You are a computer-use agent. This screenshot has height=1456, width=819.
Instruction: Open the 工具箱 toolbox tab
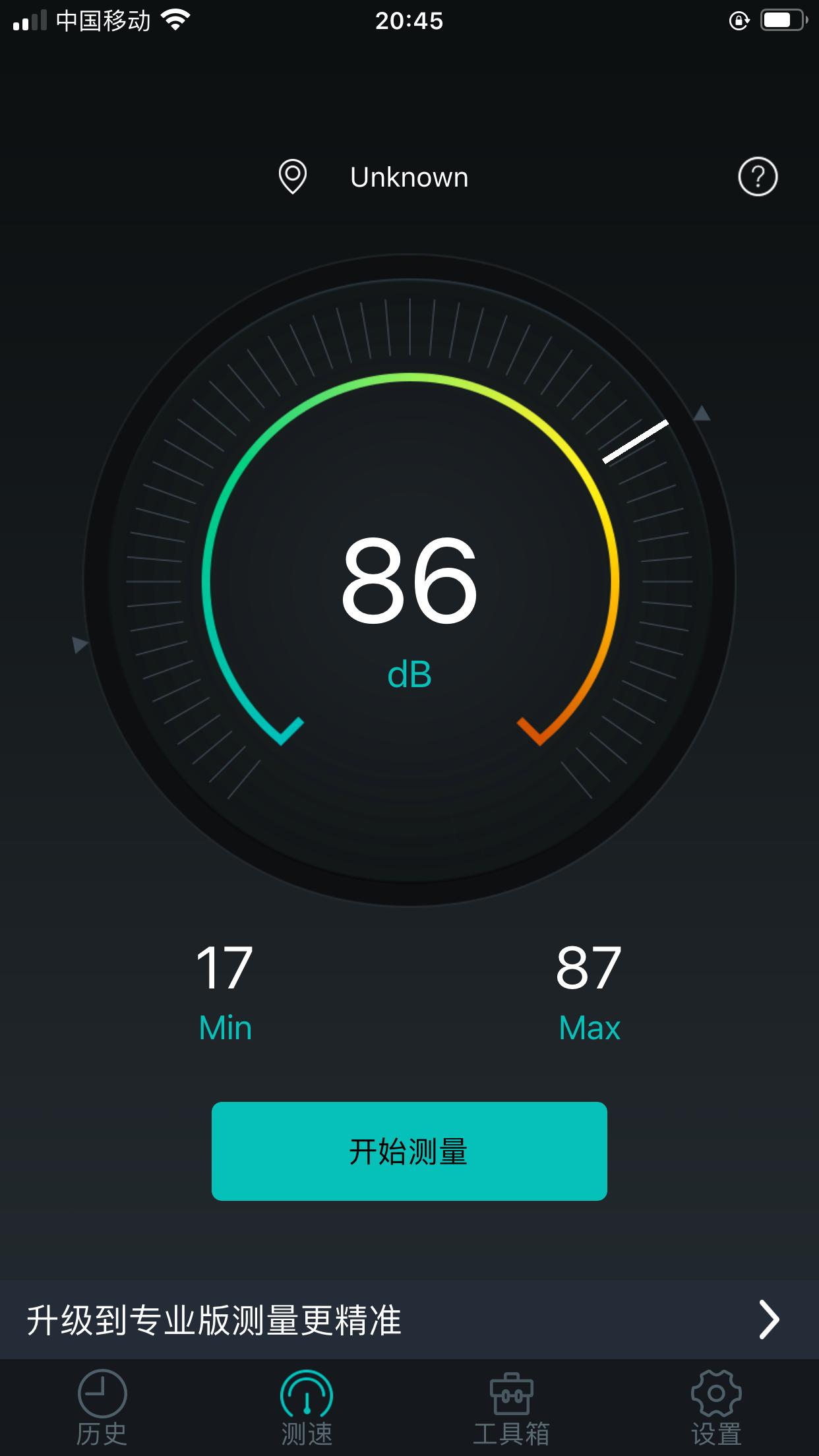coord(511,1407)
